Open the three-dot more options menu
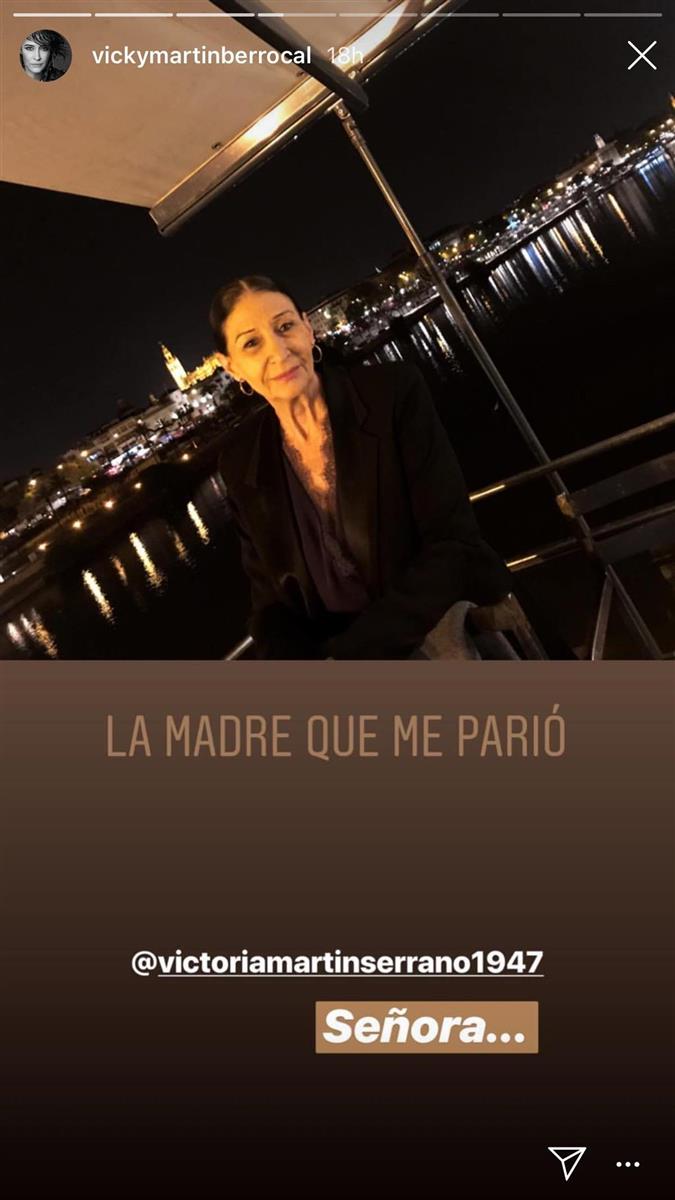 click(x=627, y=1164)
